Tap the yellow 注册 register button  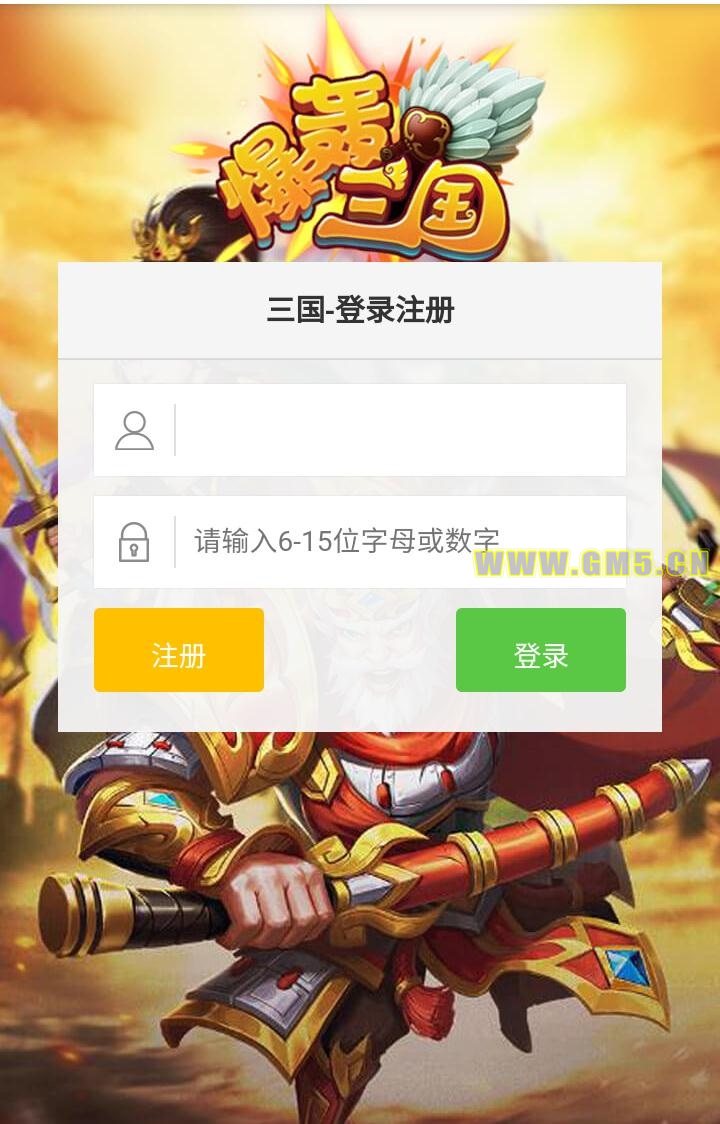pos(179,650)
